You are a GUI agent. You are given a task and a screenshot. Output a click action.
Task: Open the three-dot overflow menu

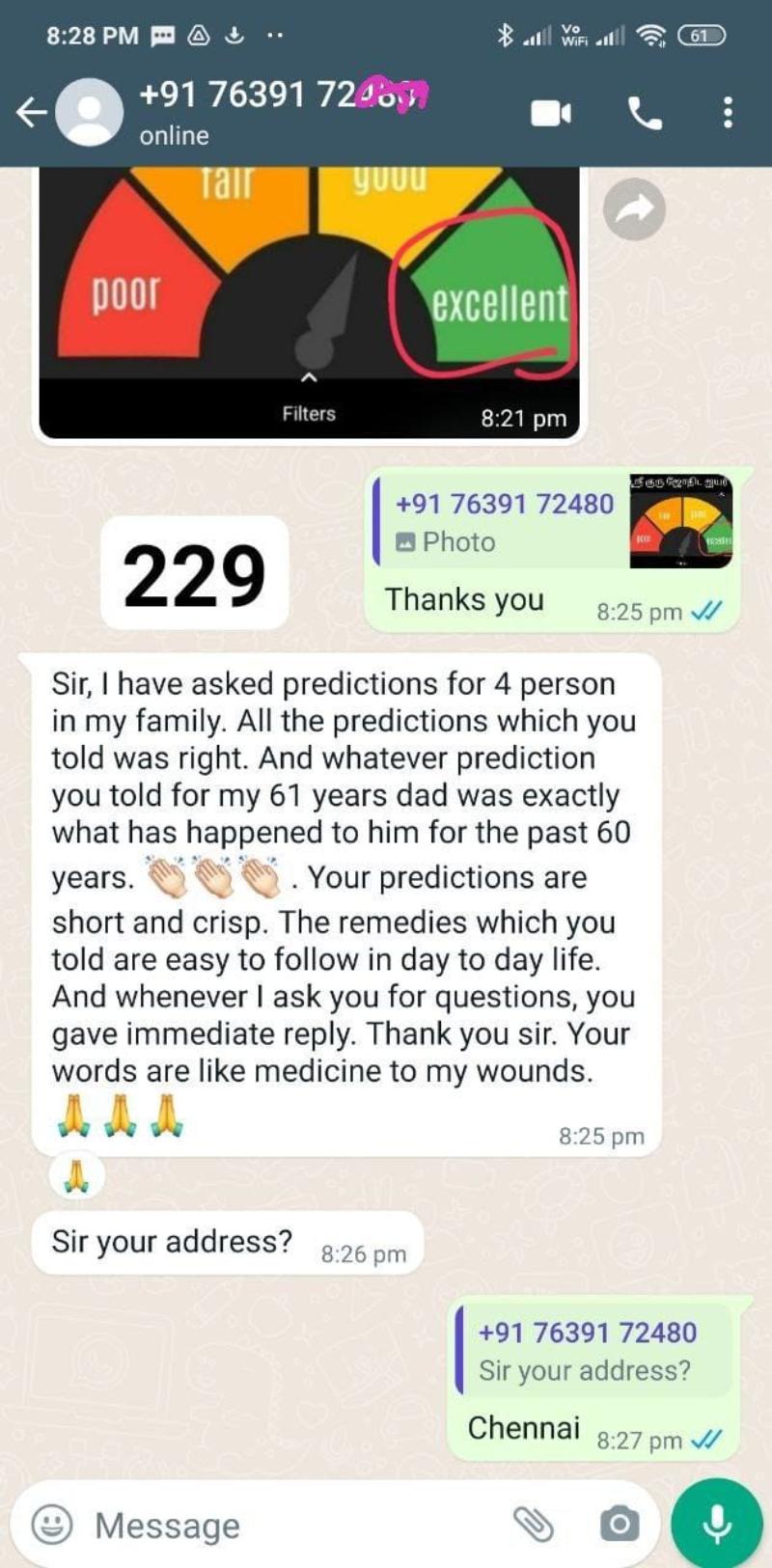pos(728,113)
